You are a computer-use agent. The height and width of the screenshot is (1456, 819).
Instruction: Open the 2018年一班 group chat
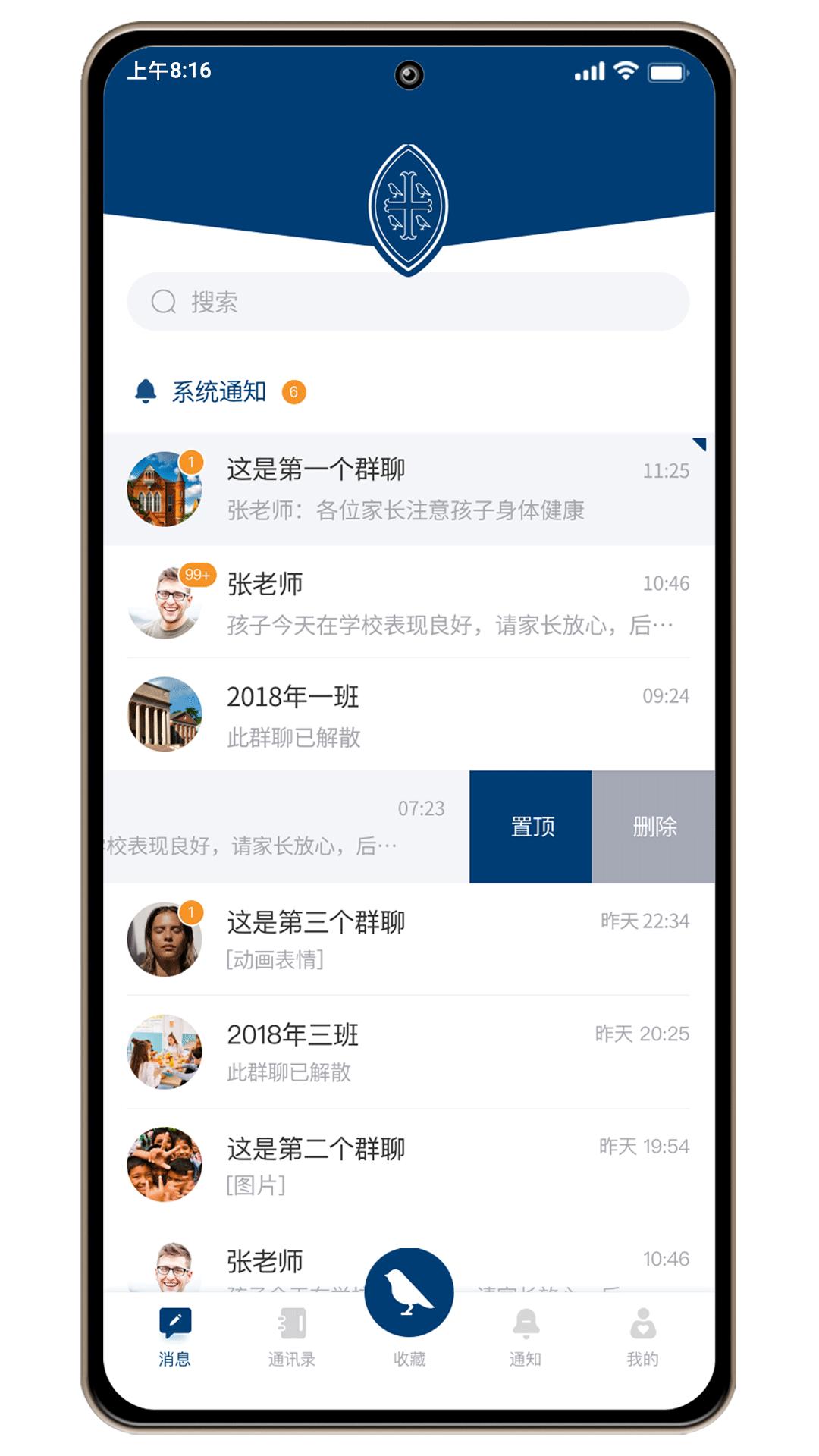pos(408,715)
